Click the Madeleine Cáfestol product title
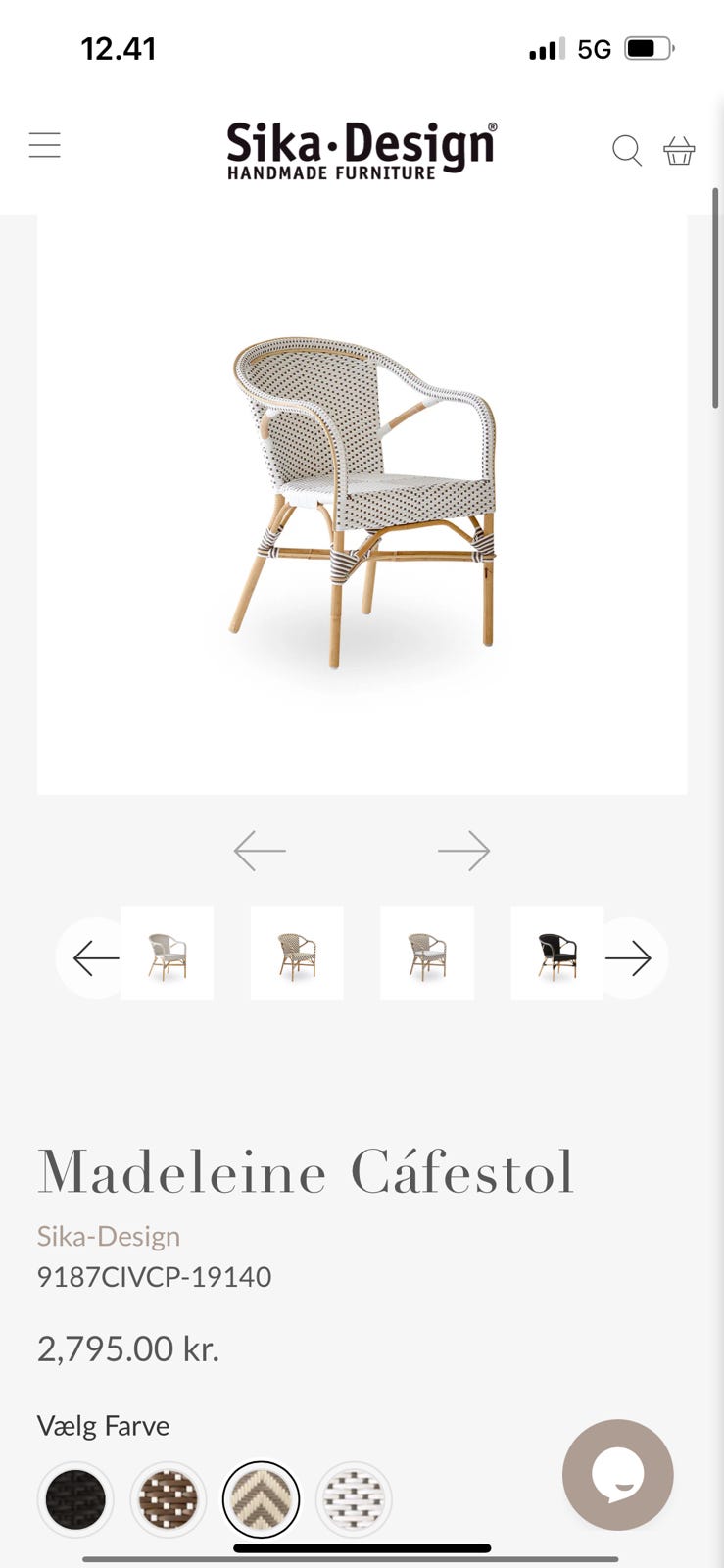The height and width of the screenshot is (1568, 724). 306,1172
